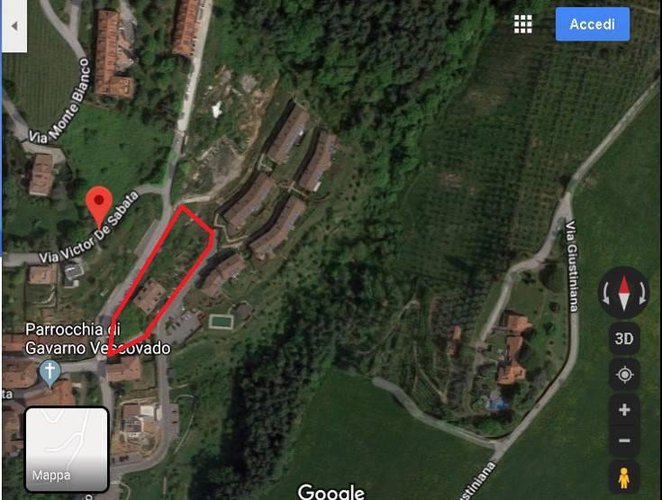662x500 pixels.
Task: Zoom out of the map
Action: coord(624,440)
